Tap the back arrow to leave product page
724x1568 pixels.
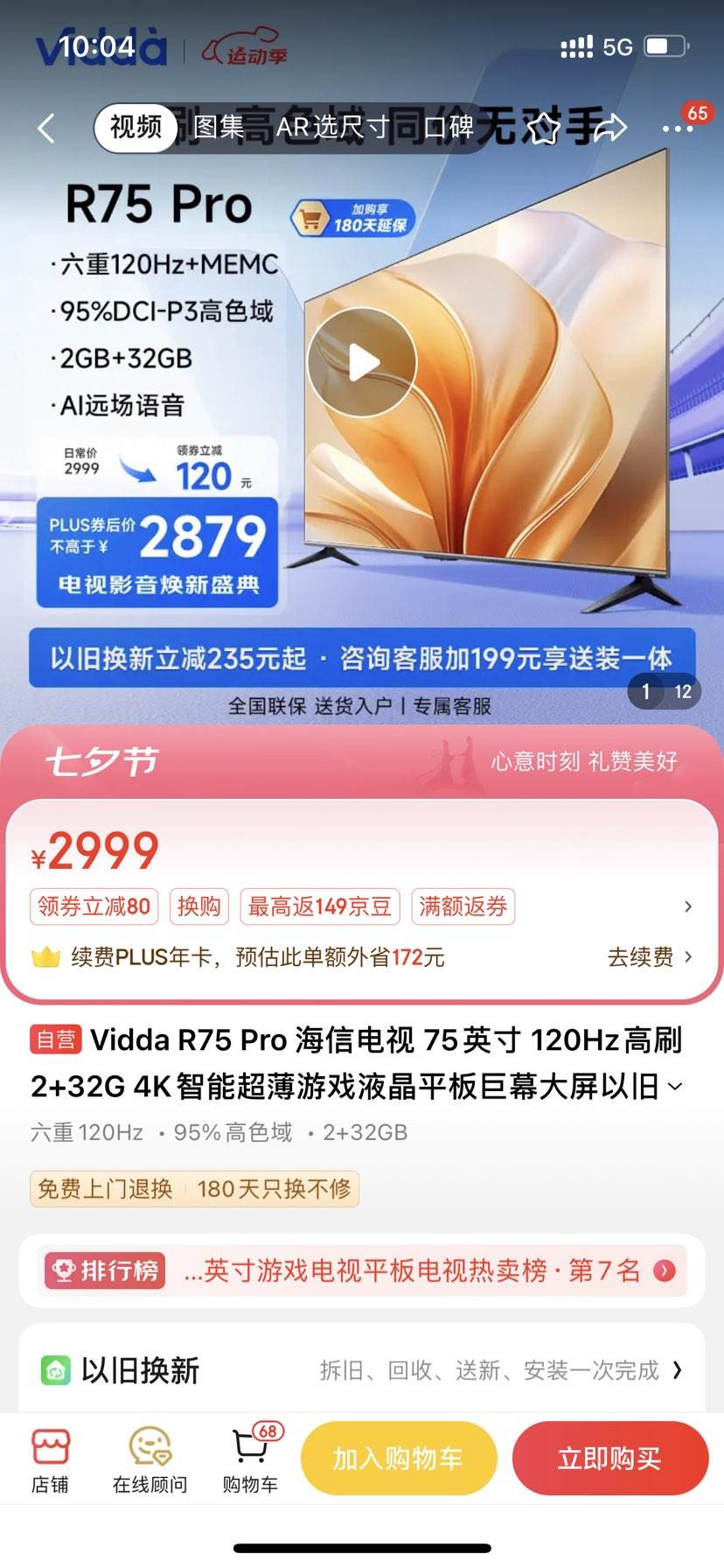(45, 127)
